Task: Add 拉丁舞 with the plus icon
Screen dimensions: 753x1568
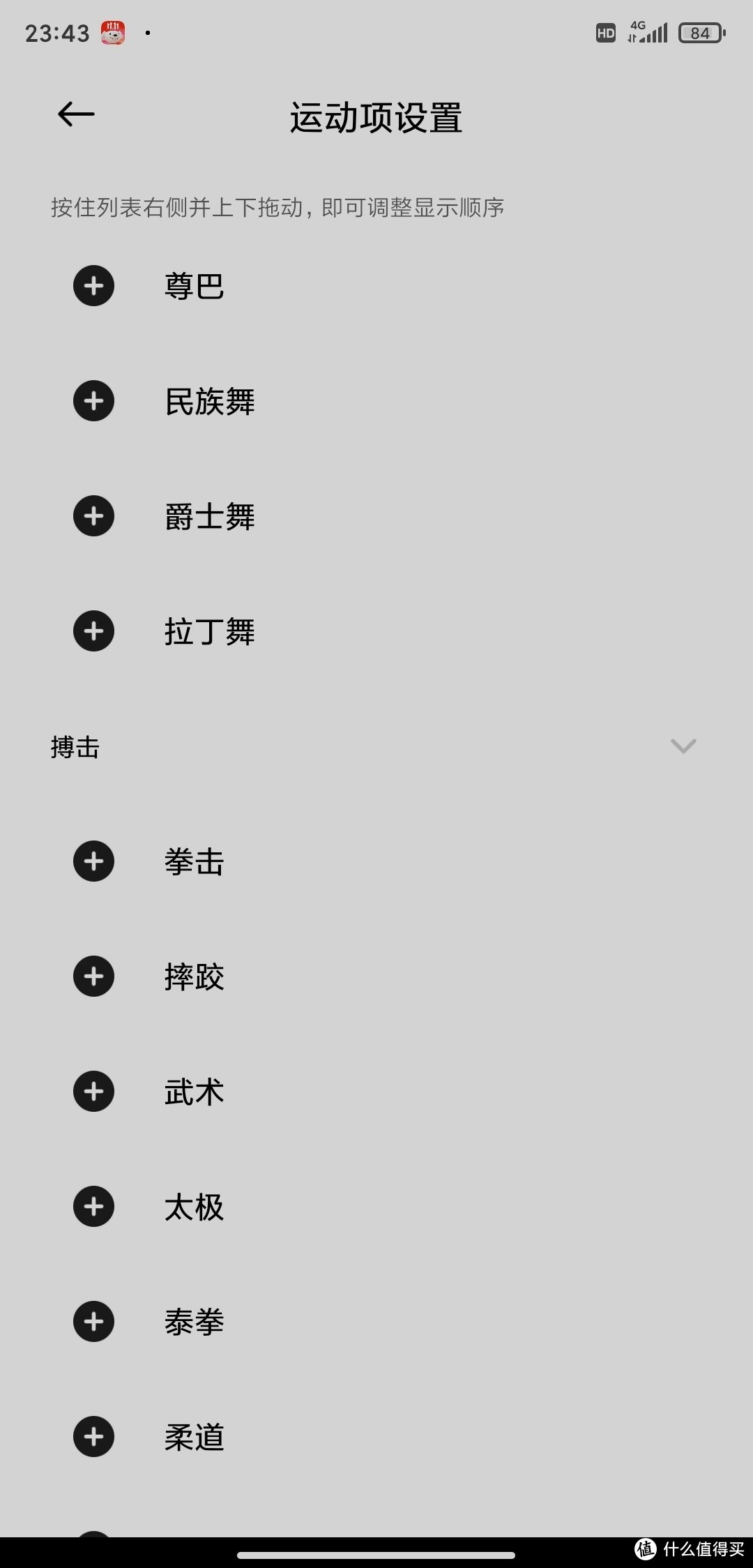Action: coord(93,631)
